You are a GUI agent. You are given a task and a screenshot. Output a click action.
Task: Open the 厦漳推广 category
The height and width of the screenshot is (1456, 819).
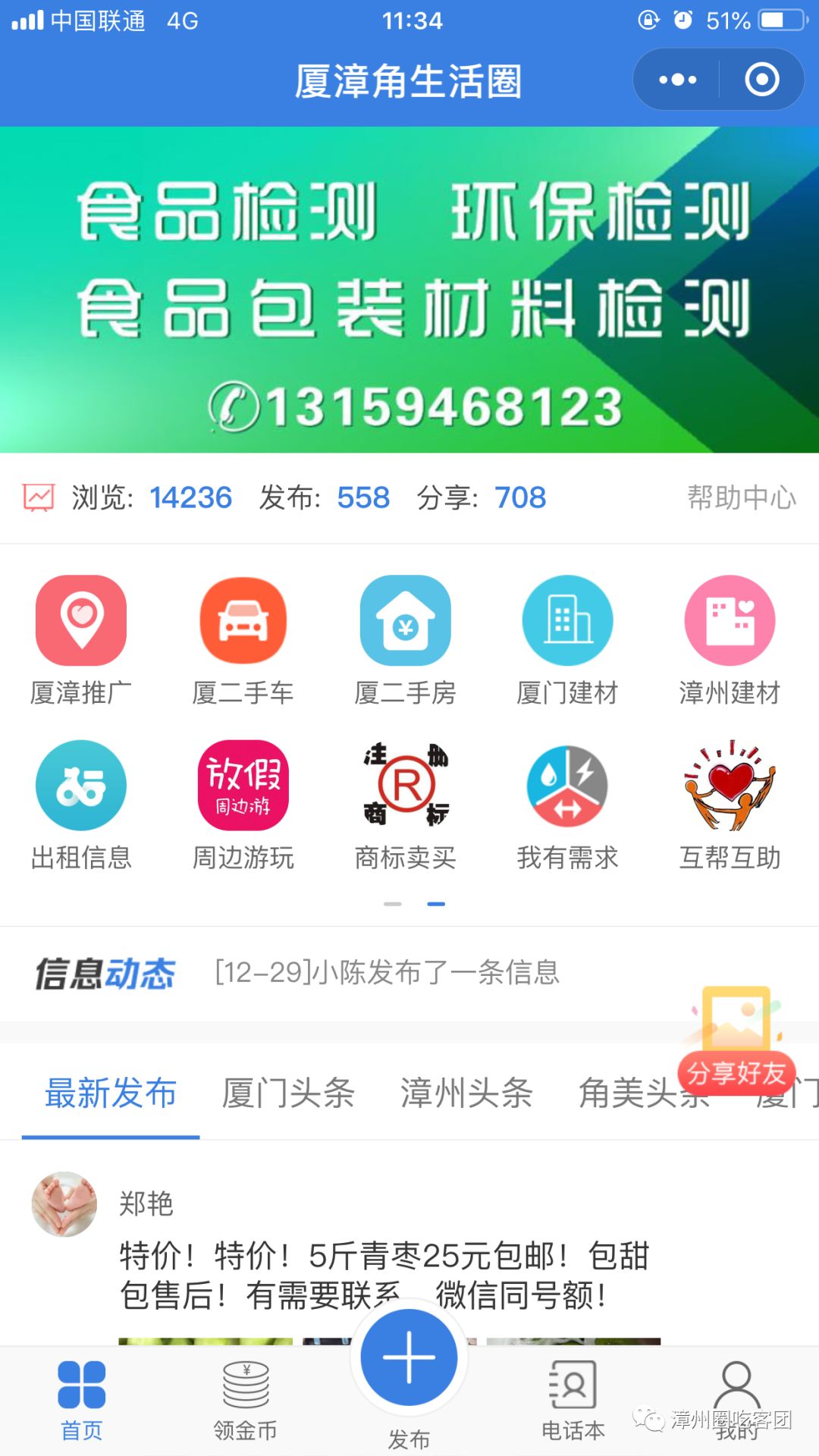81,641
